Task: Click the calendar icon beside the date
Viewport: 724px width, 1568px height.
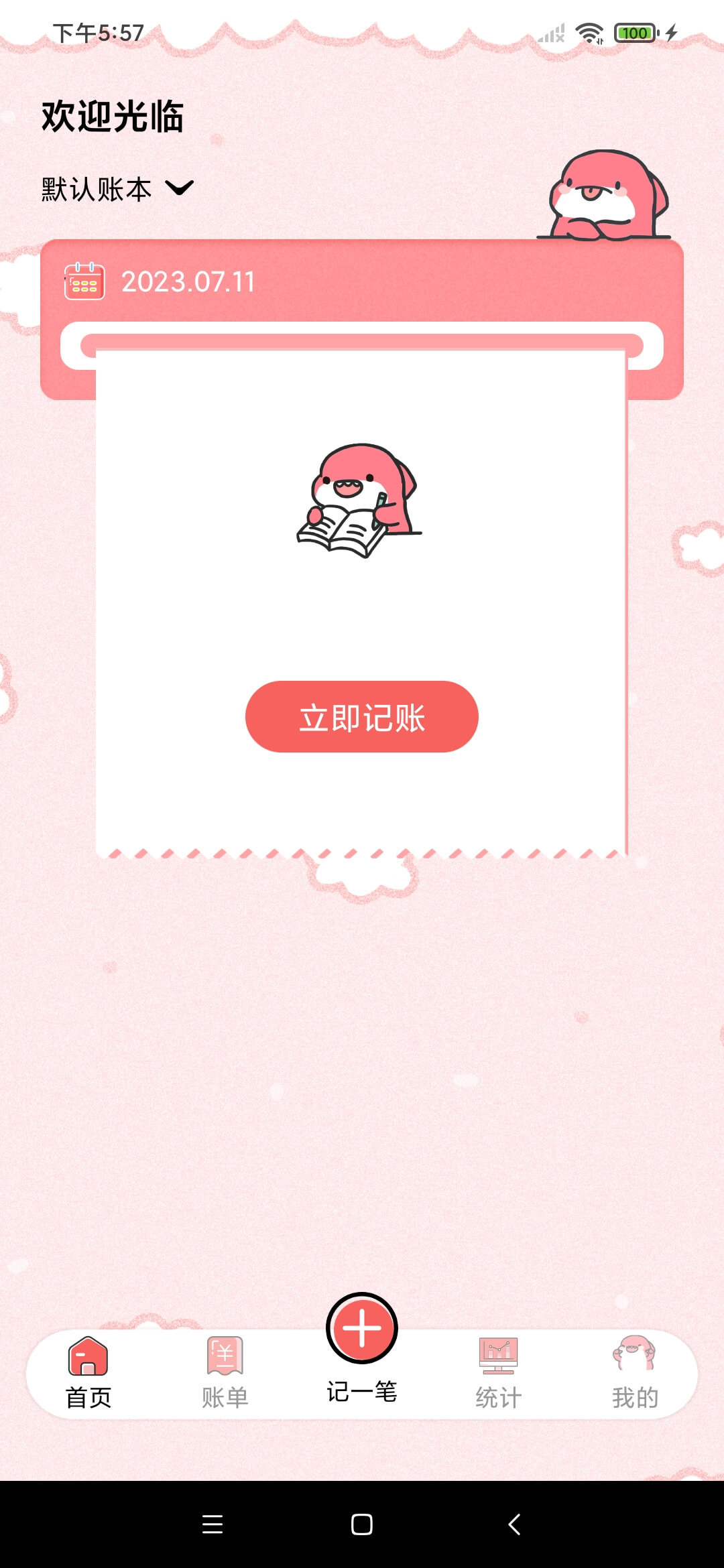Action: tap(84, 281)
